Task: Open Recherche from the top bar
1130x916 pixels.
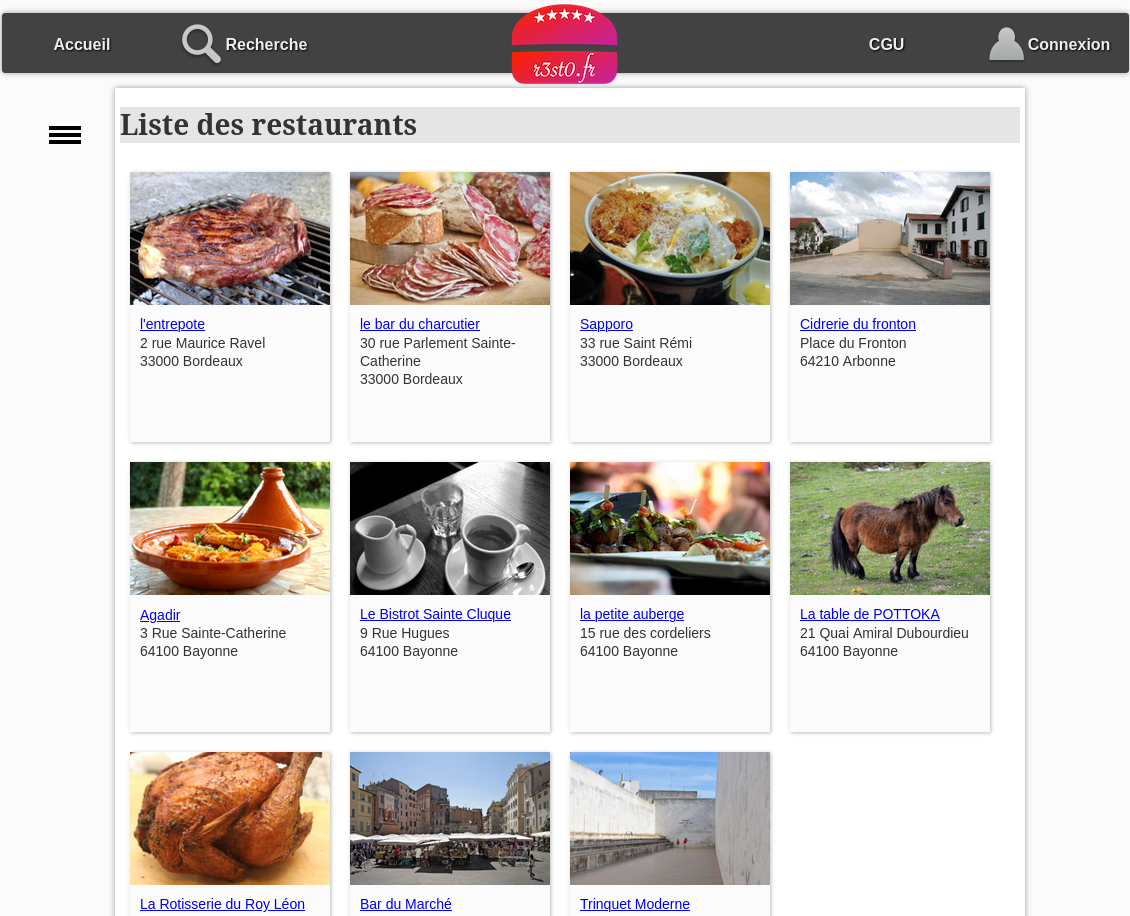Action: click(x=245, y=44)
